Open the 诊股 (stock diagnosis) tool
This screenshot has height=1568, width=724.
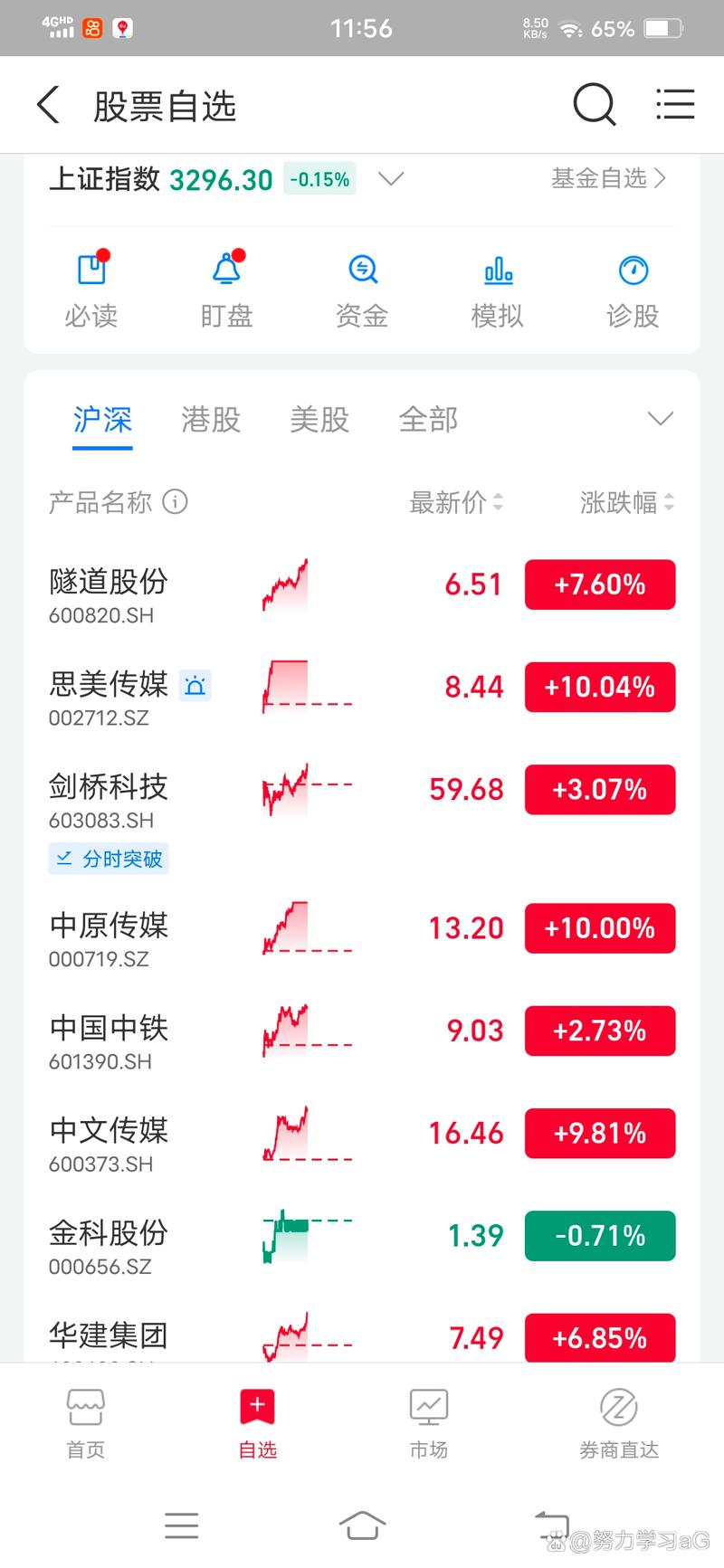[x=632, y=285]
